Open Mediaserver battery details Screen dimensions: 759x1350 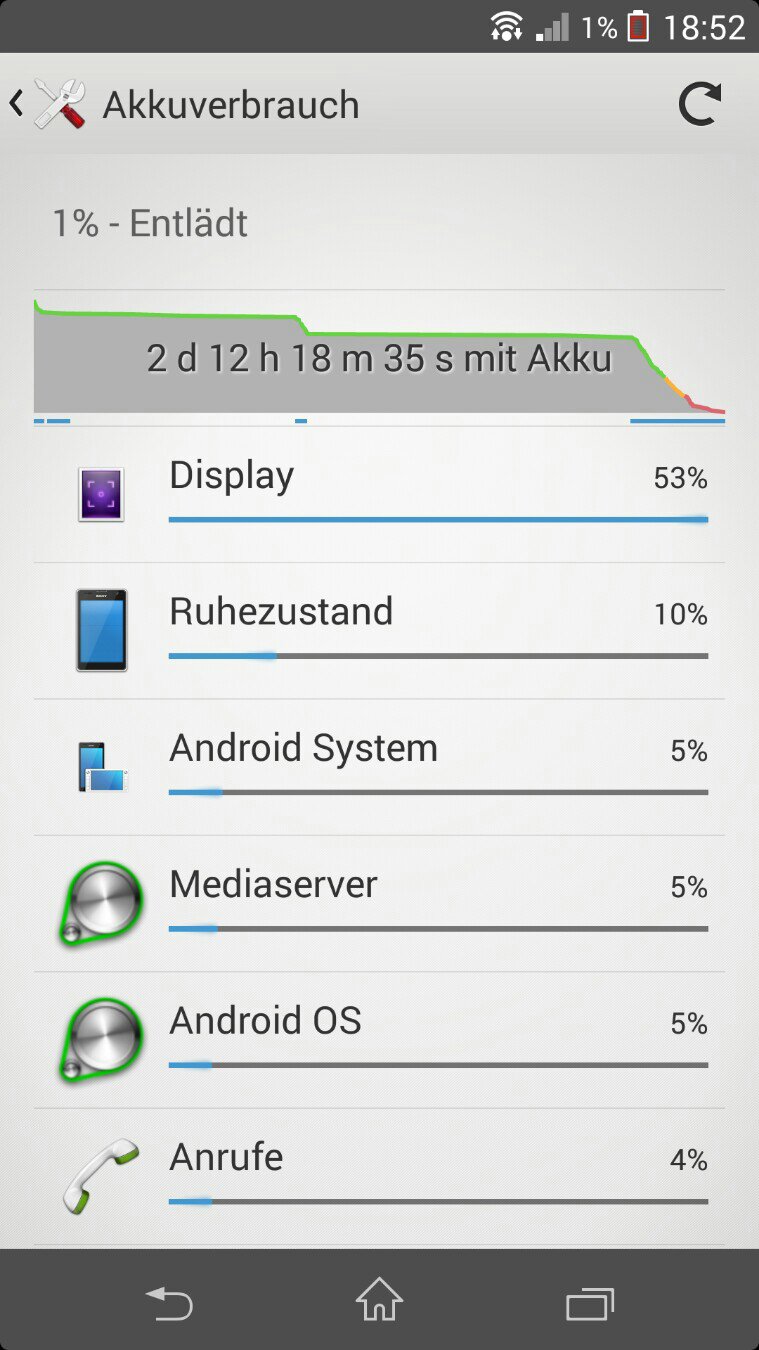pos(379,904)
